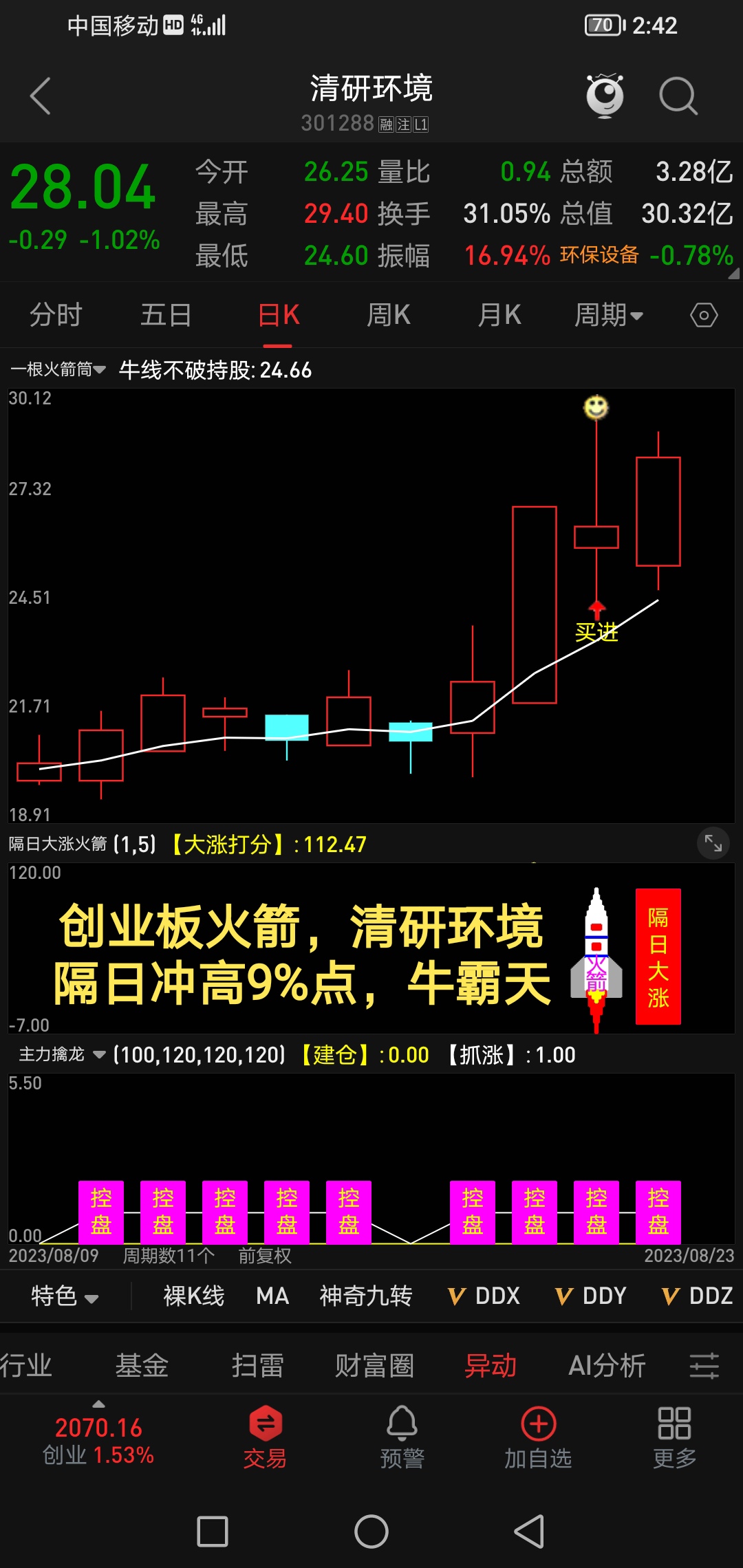Screen dimensions: 743x1568
Task: Open the robot assistant icon
Action: pos(605,96)
